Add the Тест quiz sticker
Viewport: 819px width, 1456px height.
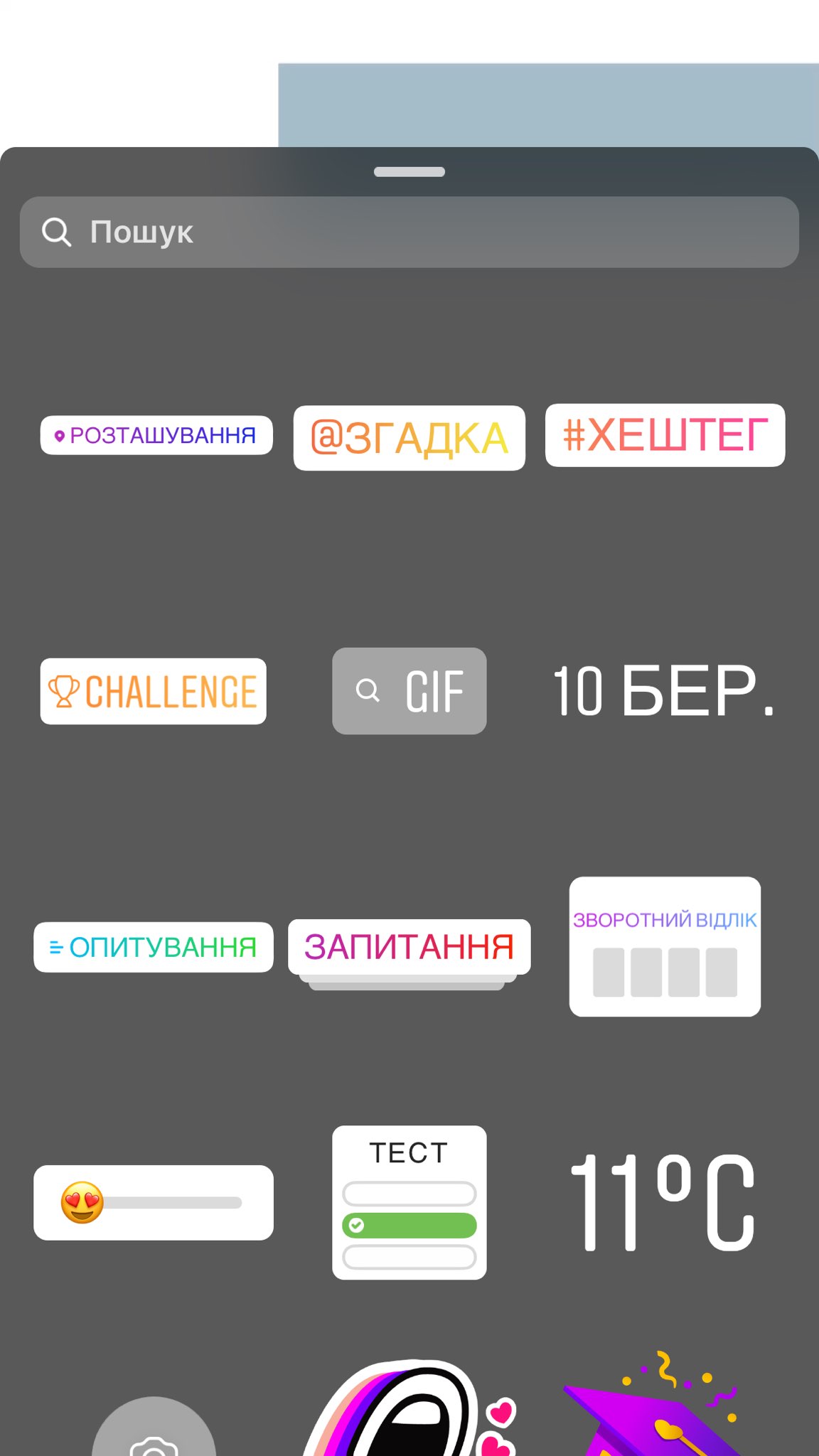409,1203
